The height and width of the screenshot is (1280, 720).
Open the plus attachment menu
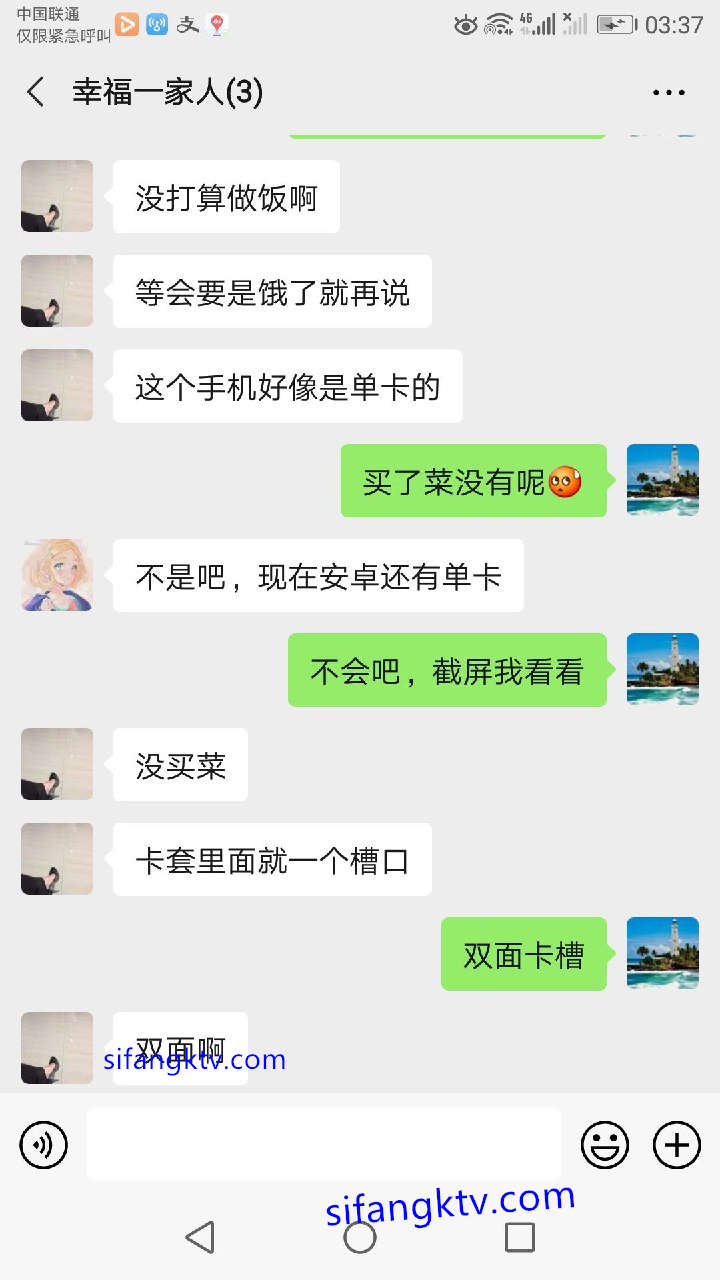[x=677, y=1145]
